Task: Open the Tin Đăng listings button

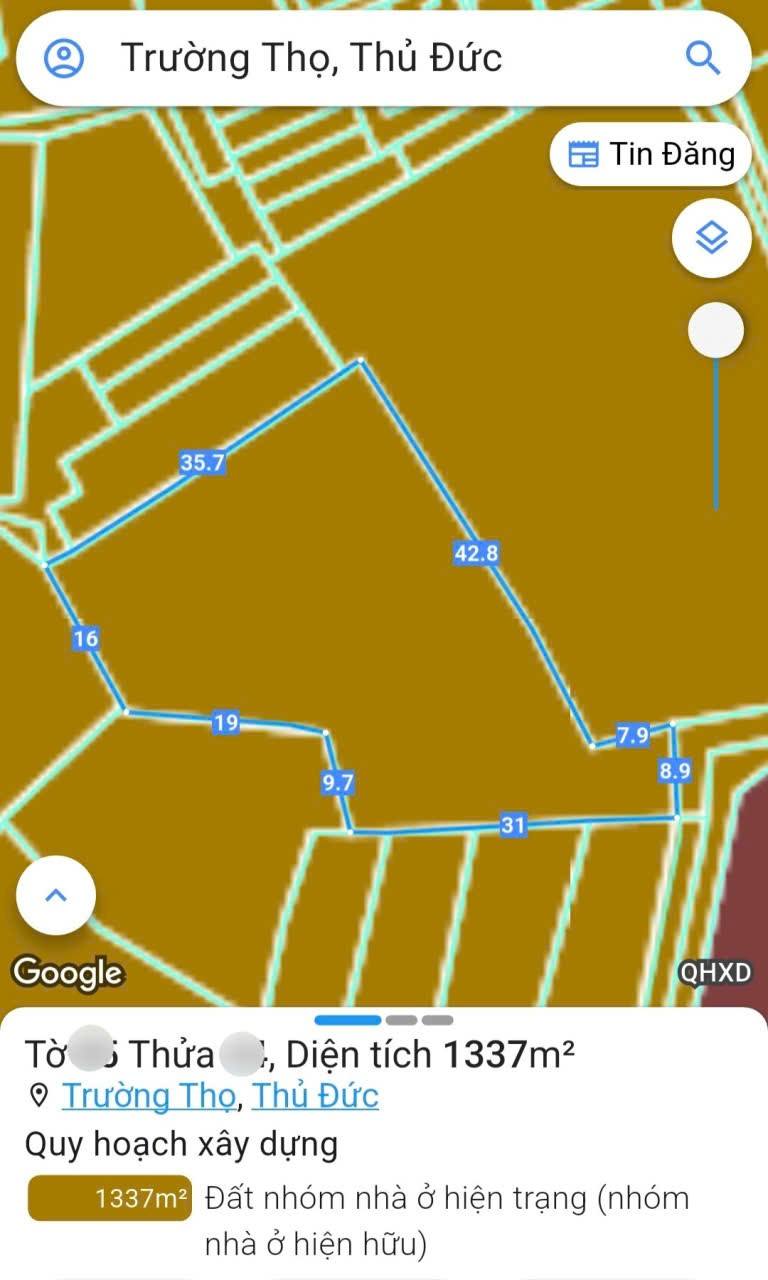Action: tap(651, 154)
